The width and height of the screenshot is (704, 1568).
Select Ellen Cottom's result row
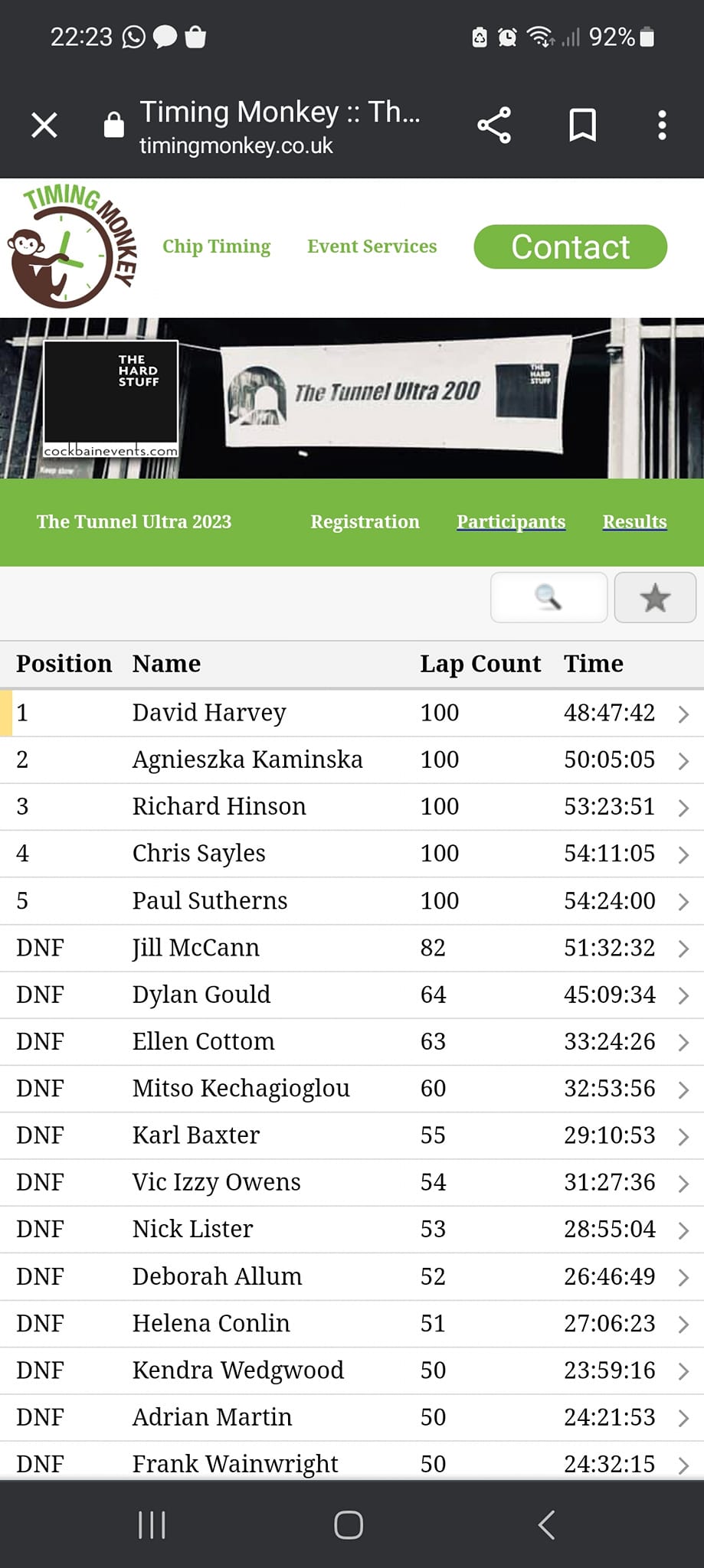pos(352,1042)
